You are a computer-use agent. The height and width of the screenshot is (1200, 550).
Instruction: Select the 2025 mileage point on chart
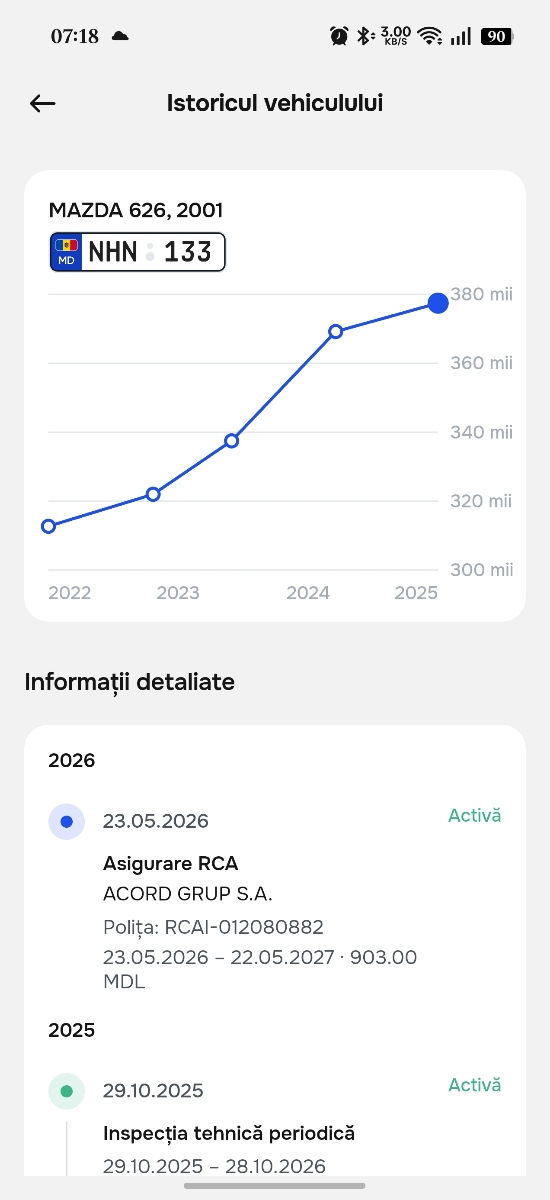click(437, 303)
